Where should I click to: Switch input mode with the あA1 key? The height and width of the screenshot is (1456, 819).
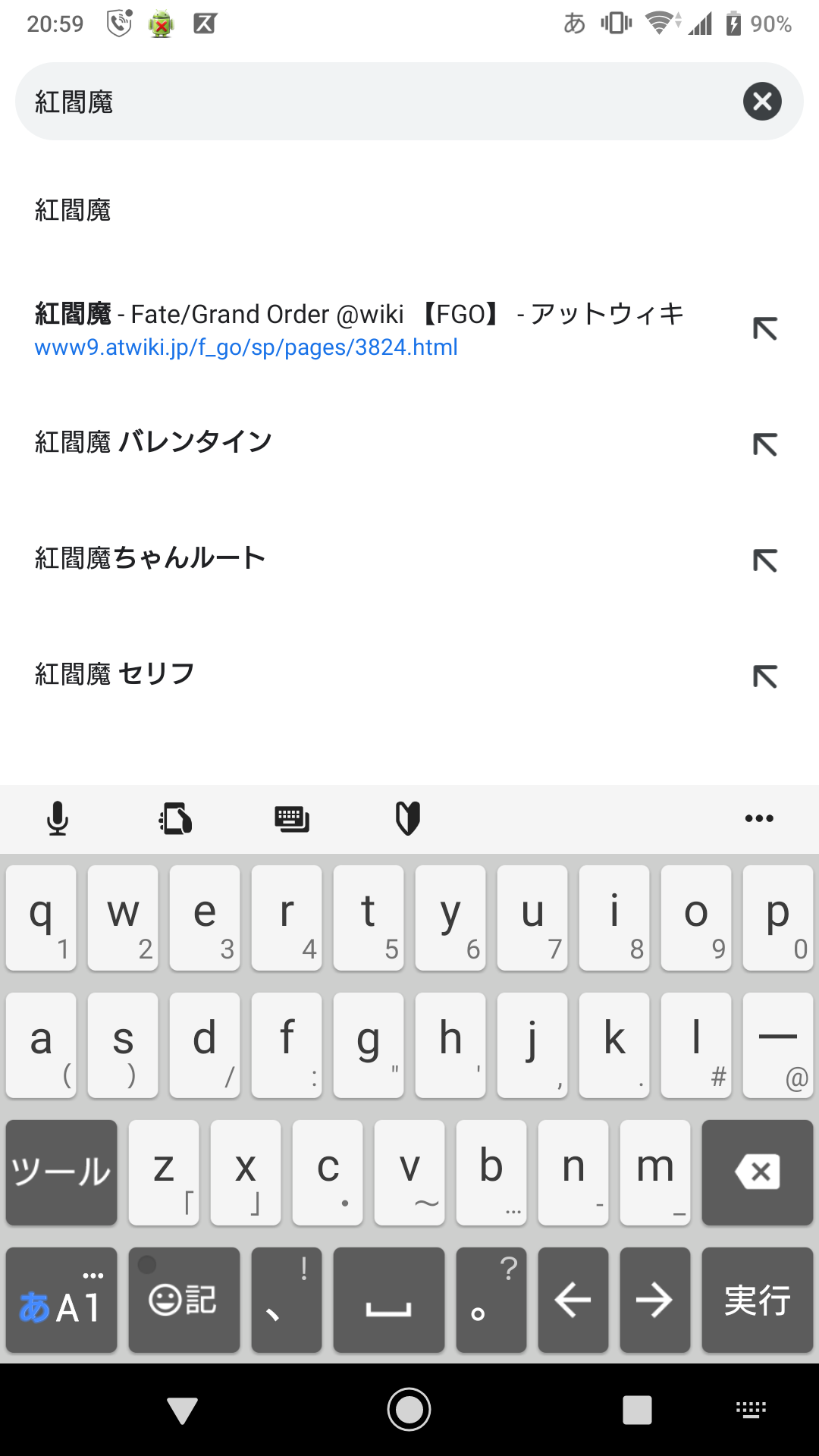pos(61,1301)
